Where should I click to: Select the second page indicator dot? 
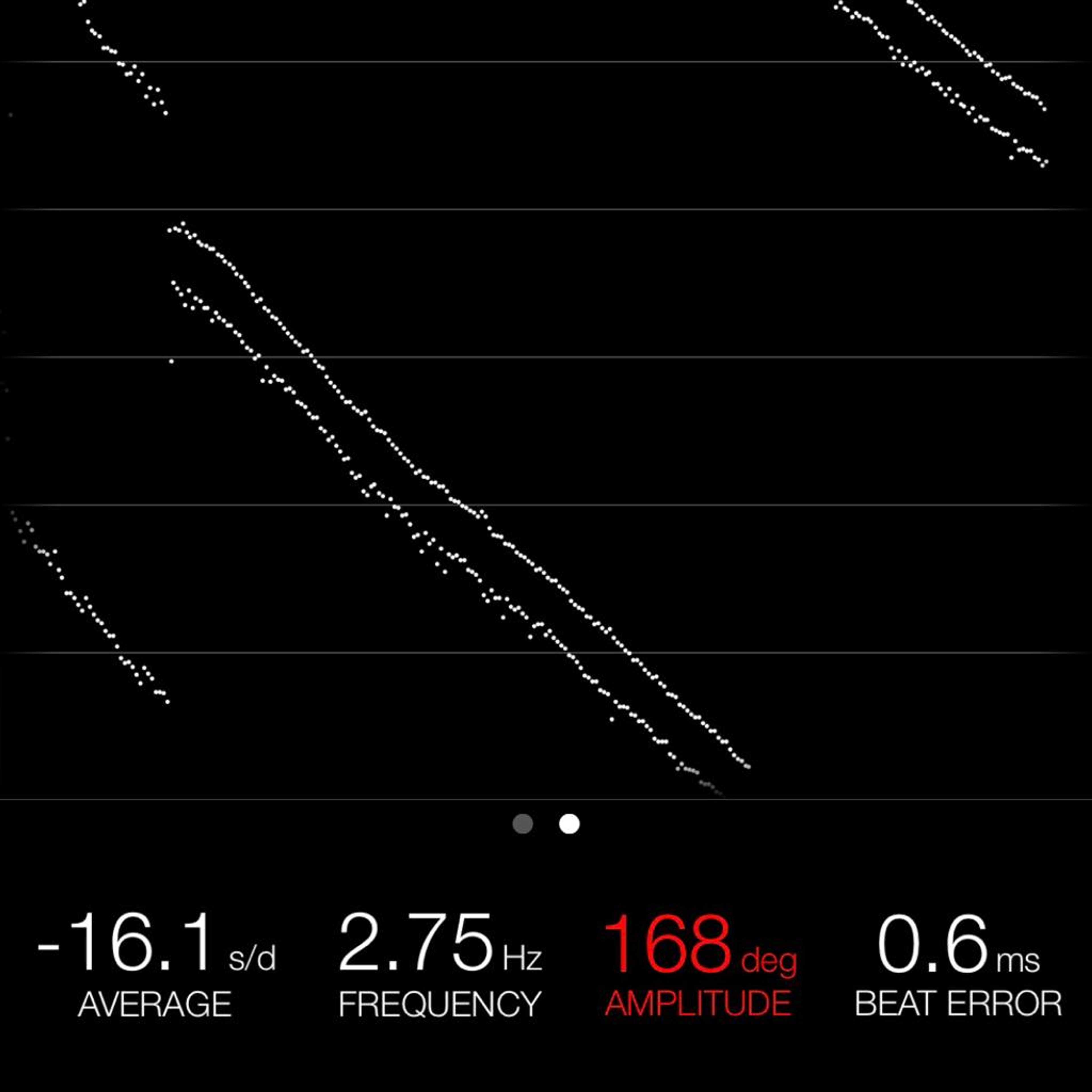569,824
